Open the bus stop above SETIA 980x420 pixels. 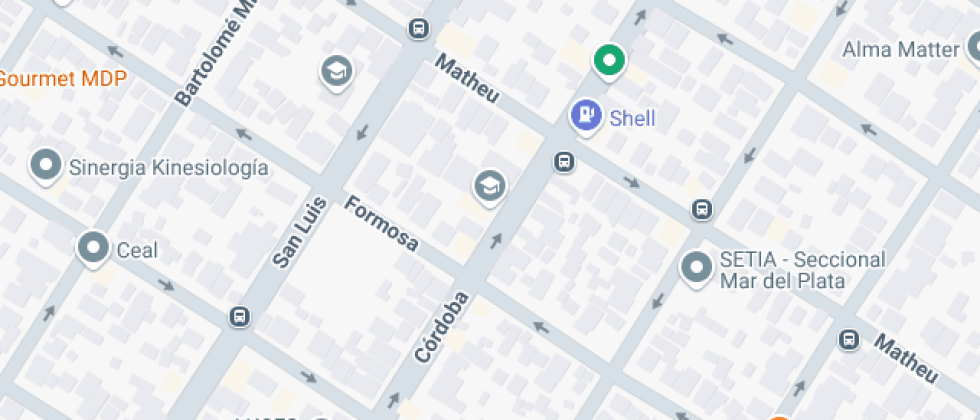pos(702,209)
